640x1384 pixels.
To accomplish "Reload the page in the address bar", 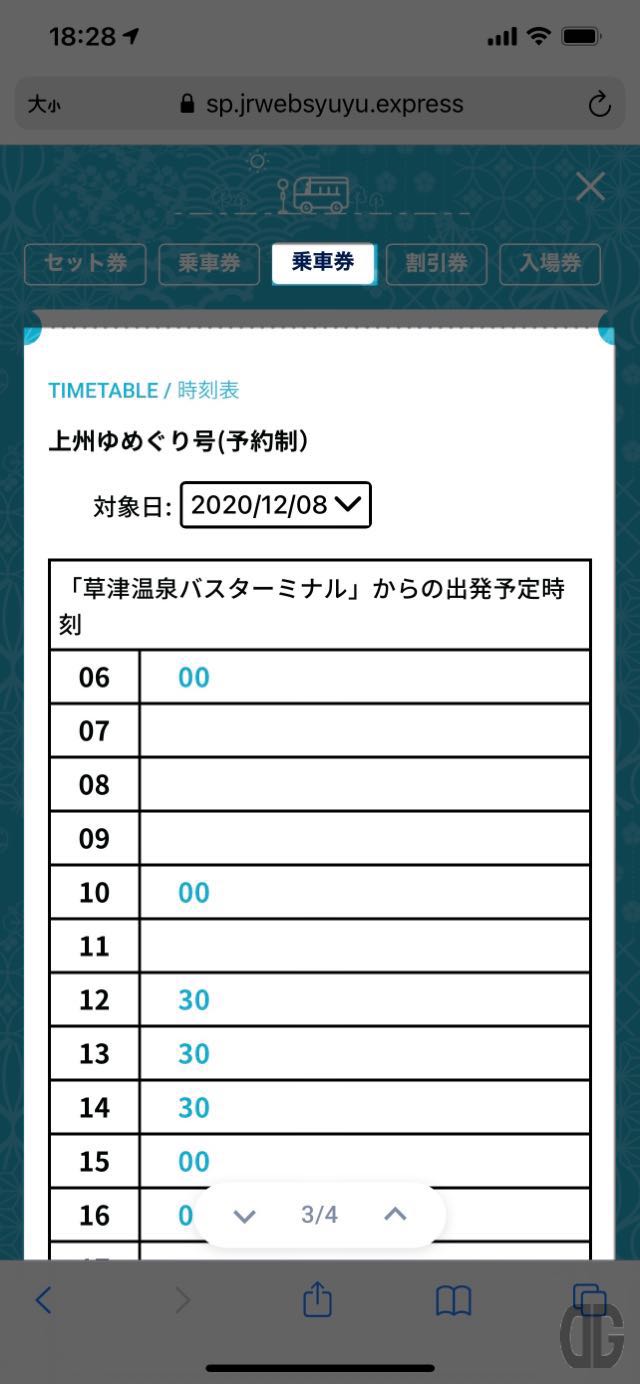I will (599, 104).
